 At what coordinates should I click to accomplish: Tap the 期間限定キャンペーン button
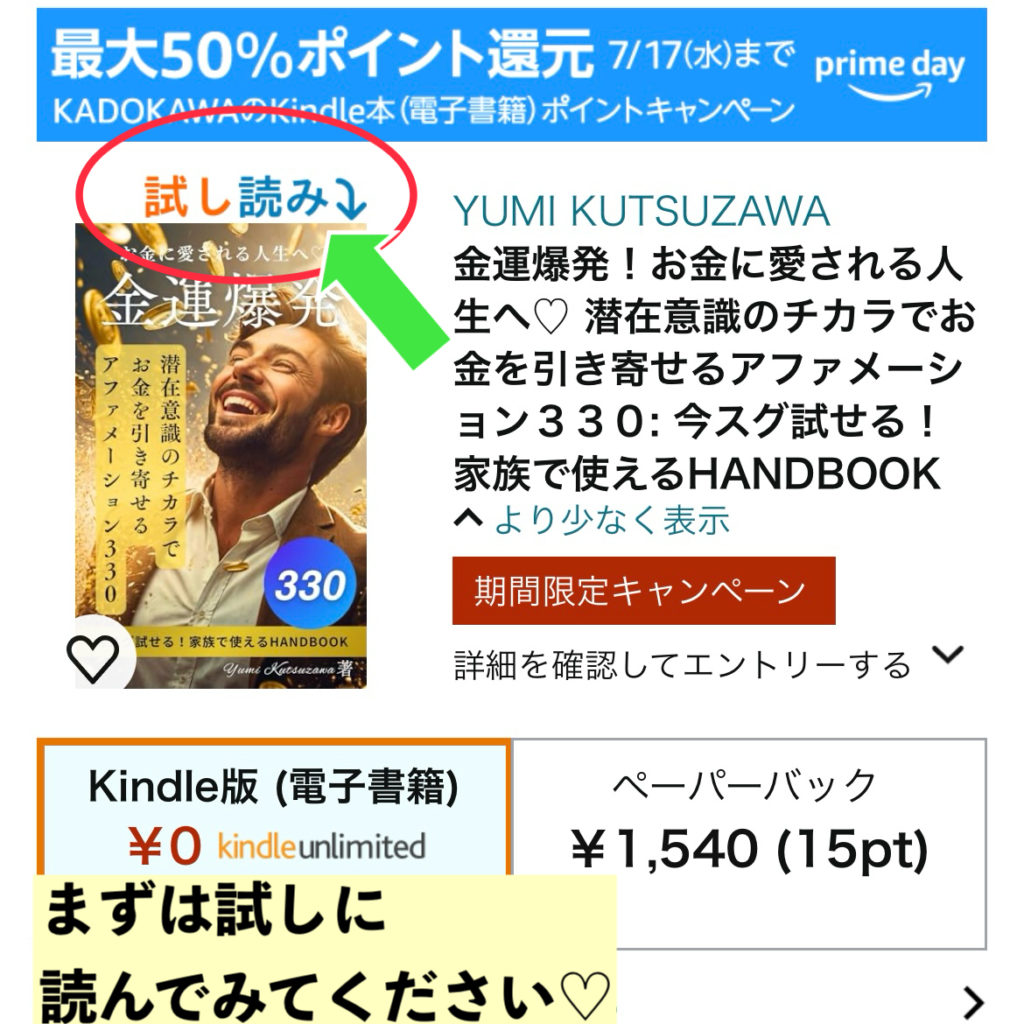click(x=643, y=591)
